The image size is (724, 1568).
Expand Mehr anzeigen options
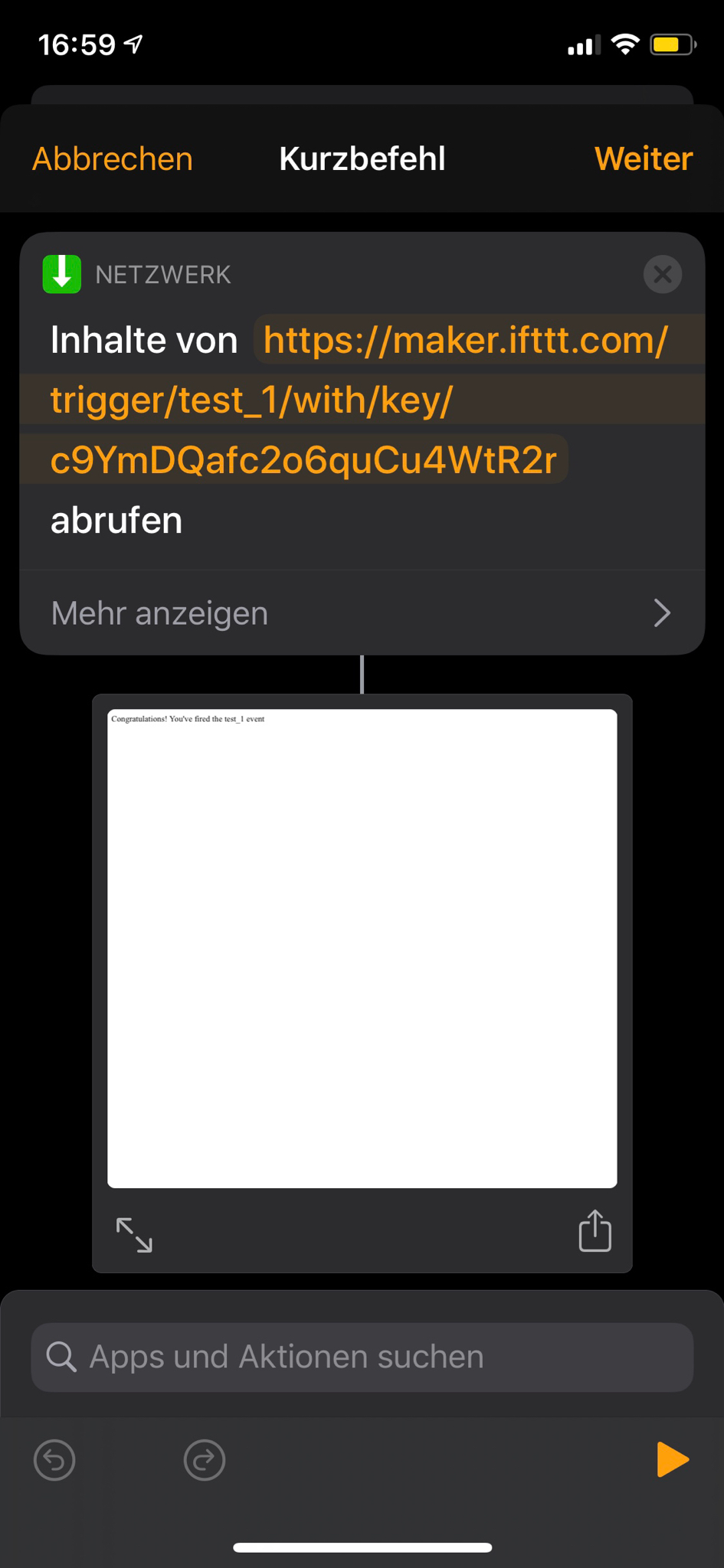[362, 613]
